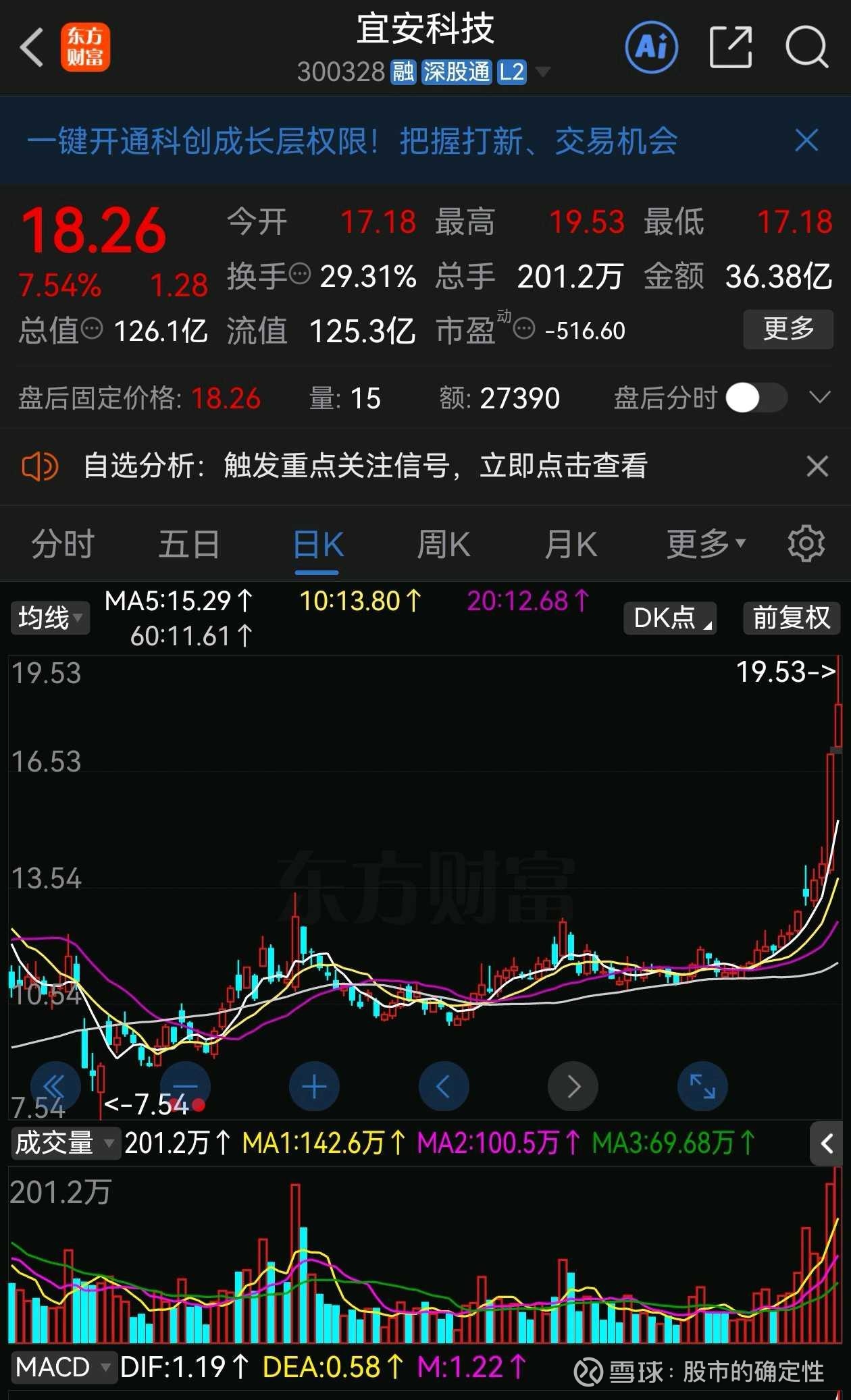The height and width of the screenshot is (1400, 851).
Task: Select the 周K chart tab
Action: tap(443, 544)
